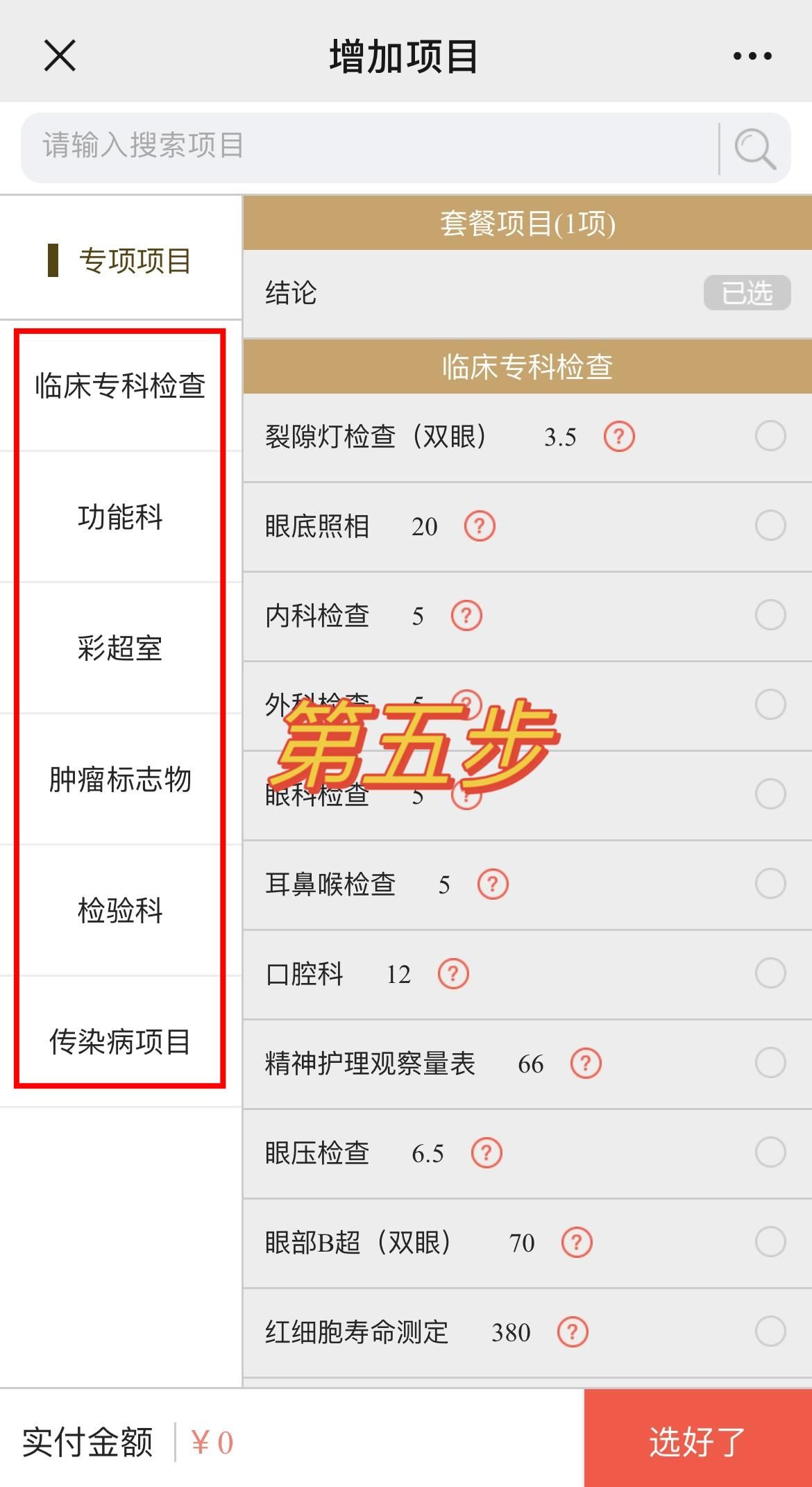Show help info for 内科检查
This screenshot has width=812, height=1487.
coord(466,616)
